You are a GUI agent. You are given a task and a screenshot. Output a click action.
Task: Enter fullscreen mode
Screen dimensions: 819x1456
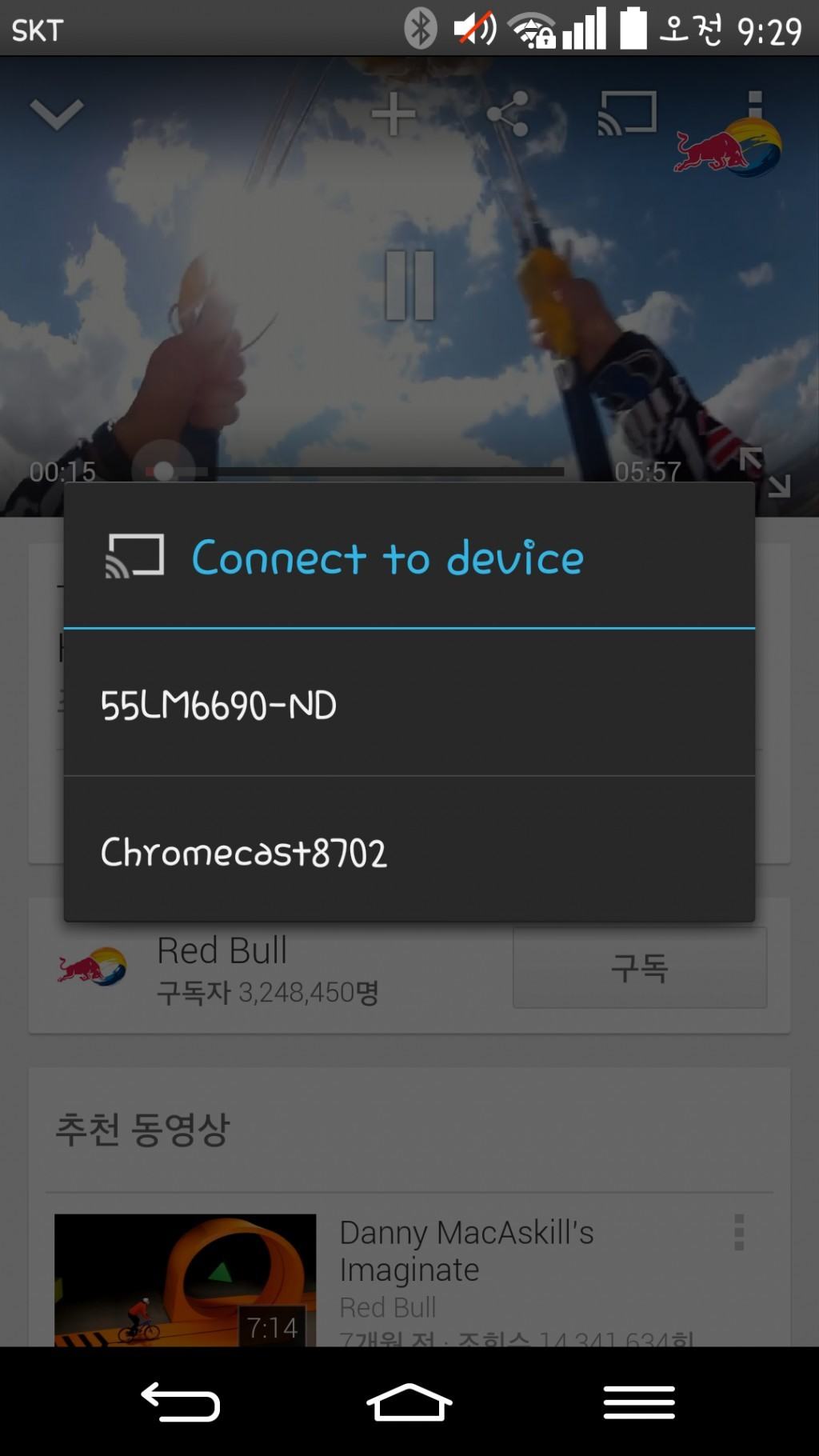tap(764, 472)
